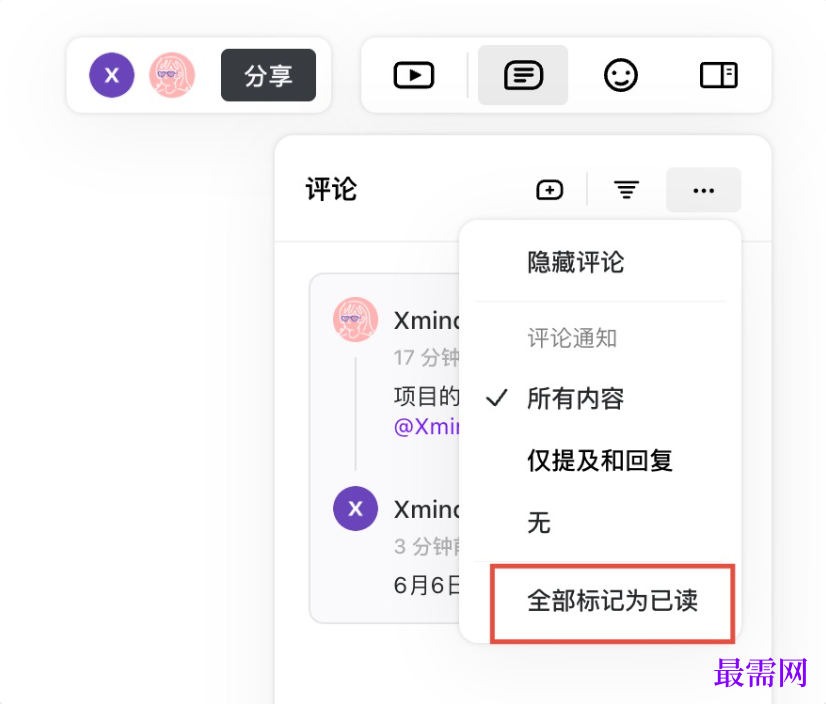Choose 仅提及和回复 notification option

(600, 461)
